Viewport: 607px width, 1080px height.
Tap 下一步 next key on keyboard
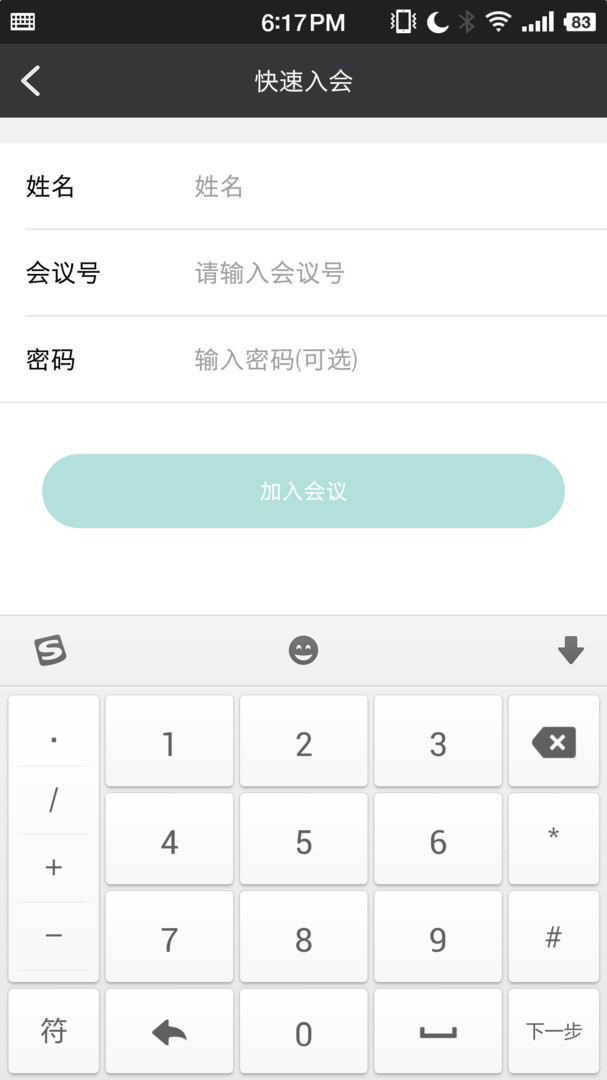tap(553, 1031)
